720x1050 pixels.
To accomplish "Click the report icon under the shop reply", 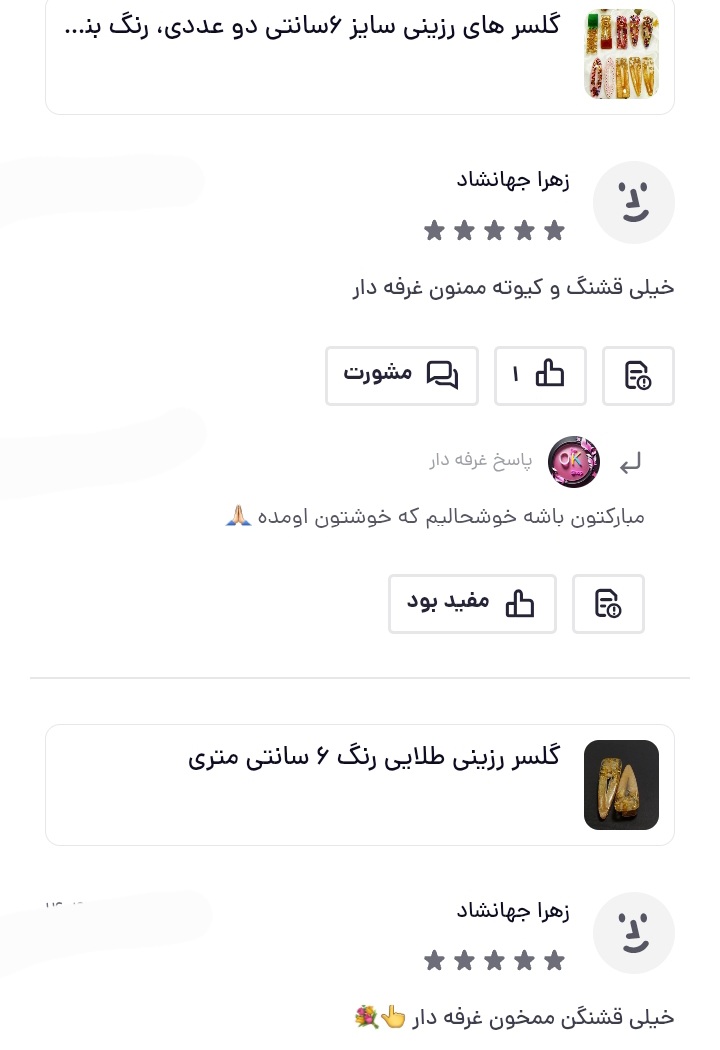I will pos(608,604).
